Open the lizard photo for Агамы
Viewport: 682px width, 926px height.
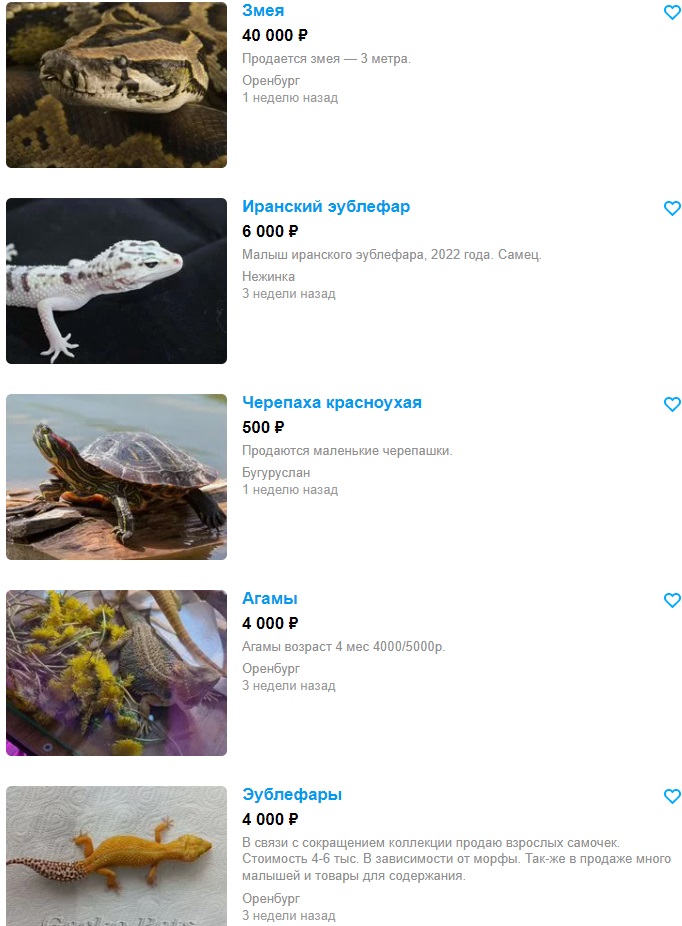tap(116, 673)
